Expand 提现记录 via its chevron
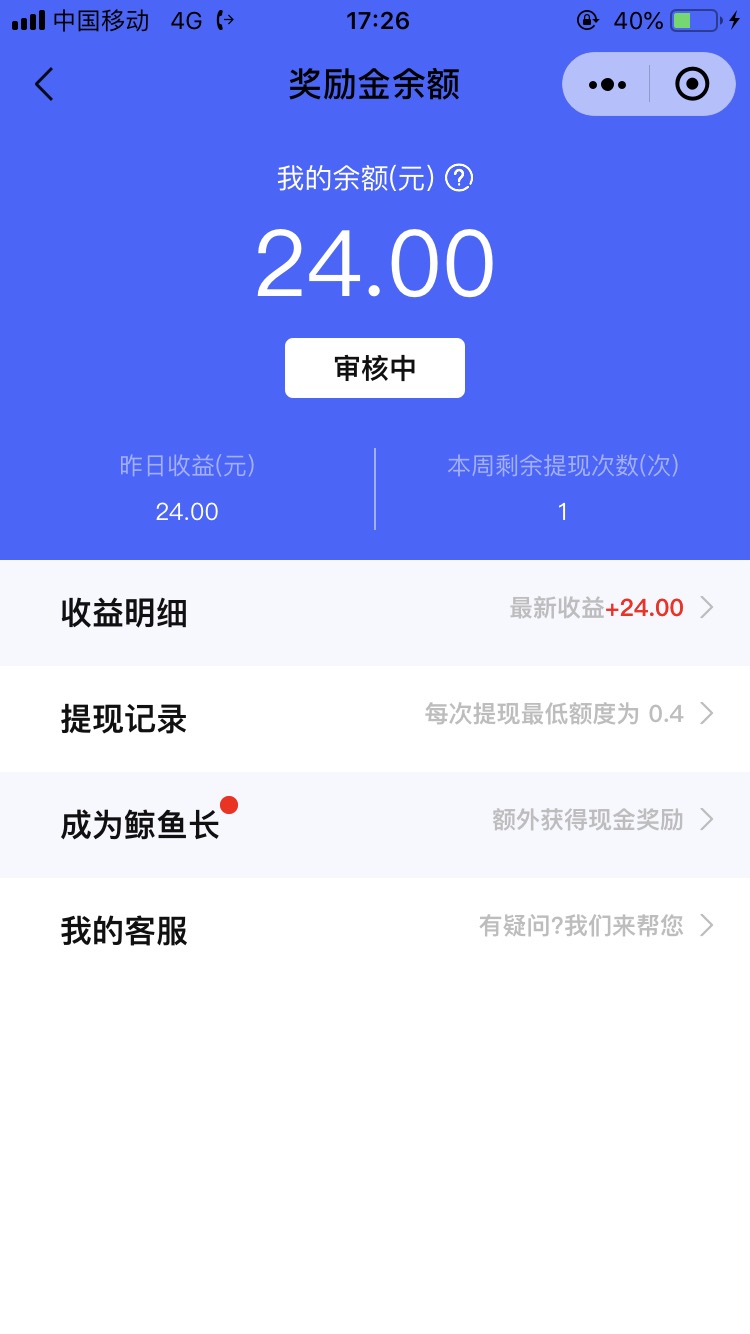This screenshot has width=750, height=1334. coord(706,714)
